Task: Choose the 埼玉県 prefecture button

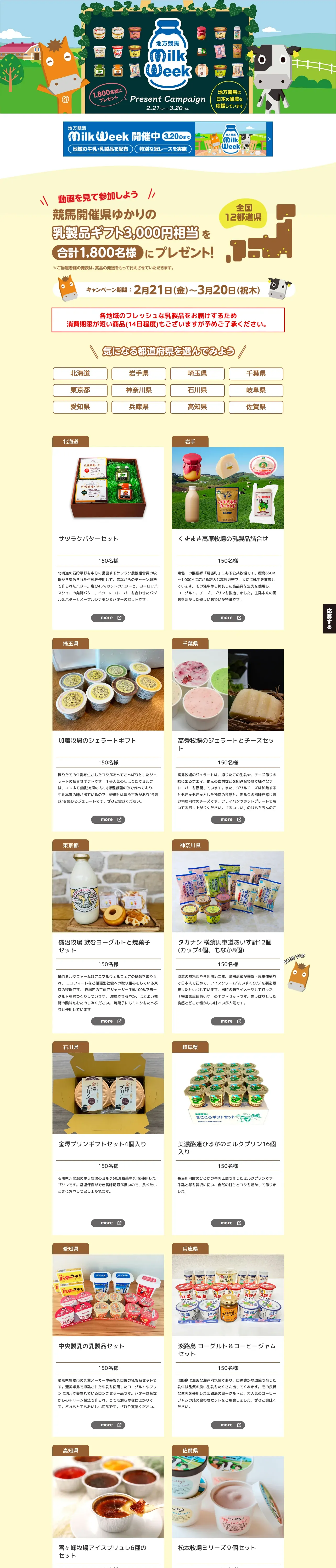Action: point(197,373)
